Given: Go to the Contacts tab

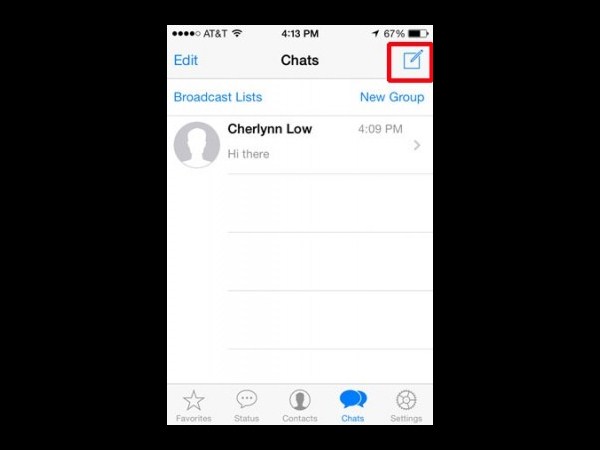Looking at the screenshot, I should pos(299,405).
